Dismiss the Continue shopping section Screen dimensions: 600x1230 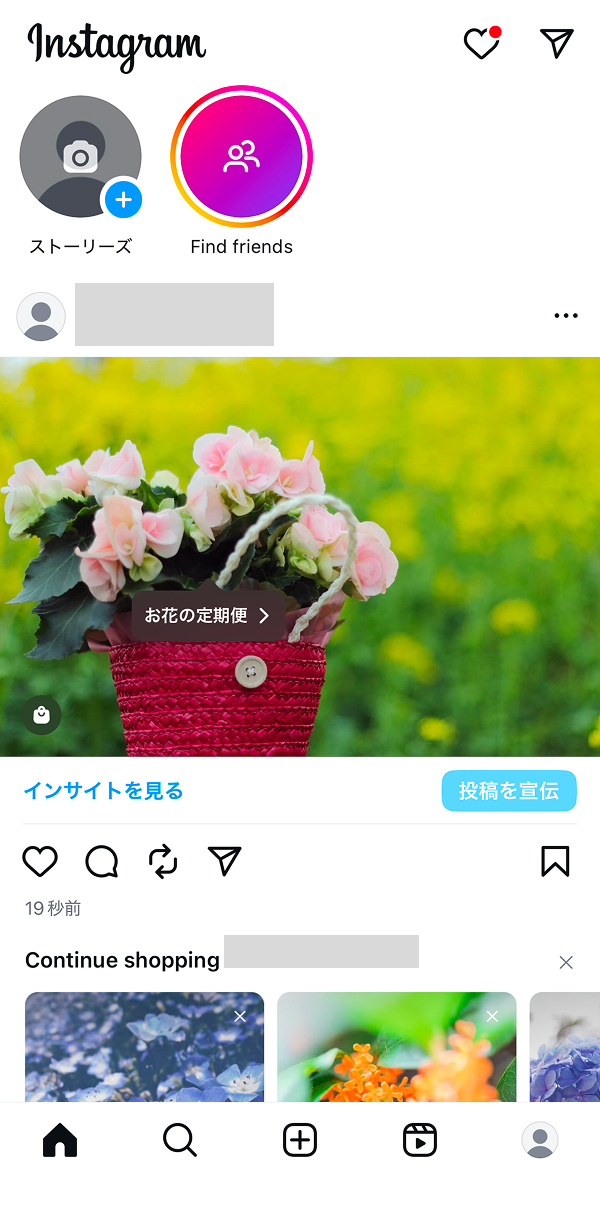(566, 963)
